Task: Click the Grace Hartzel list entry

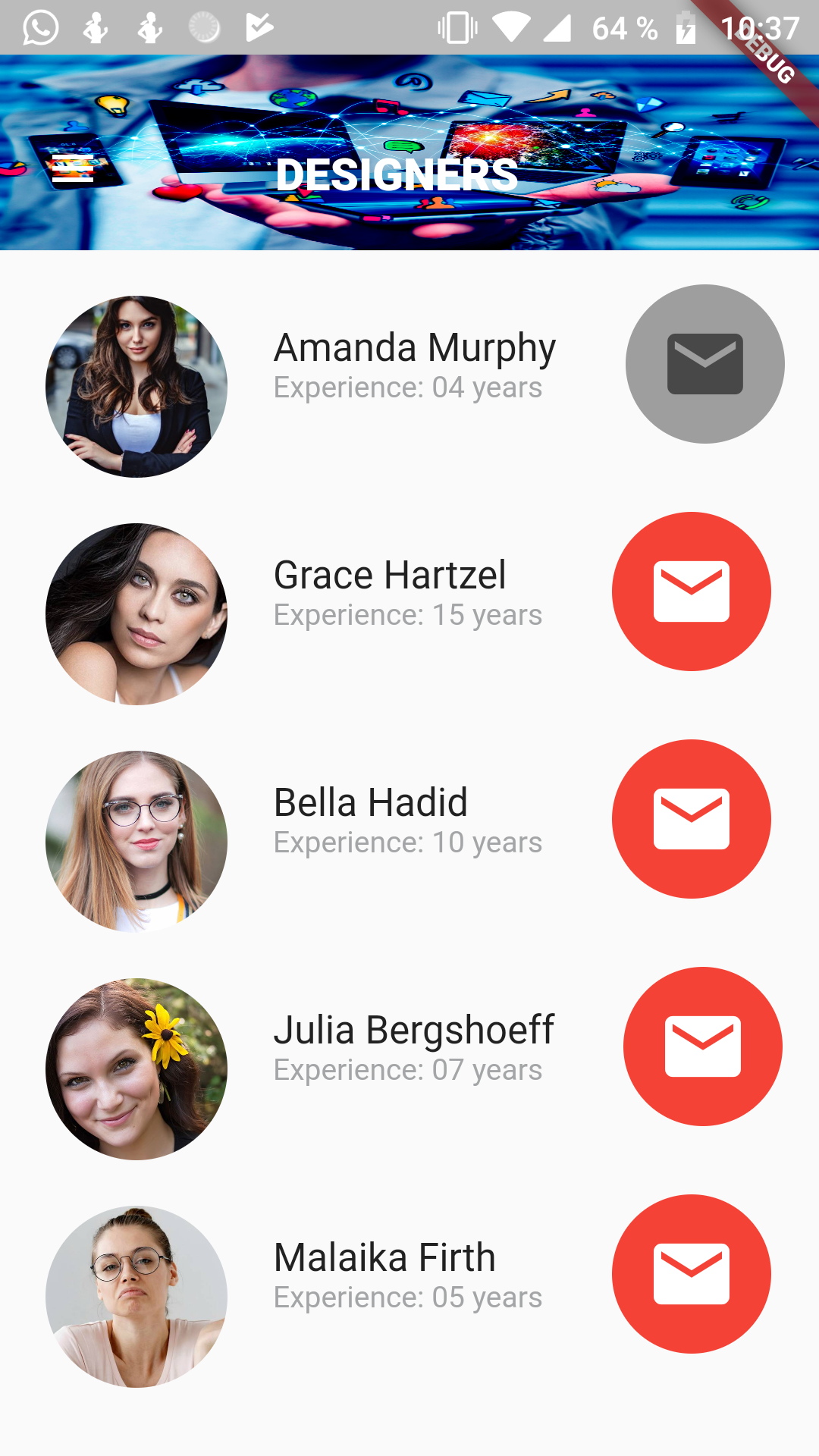Action: tap(391, 575)
